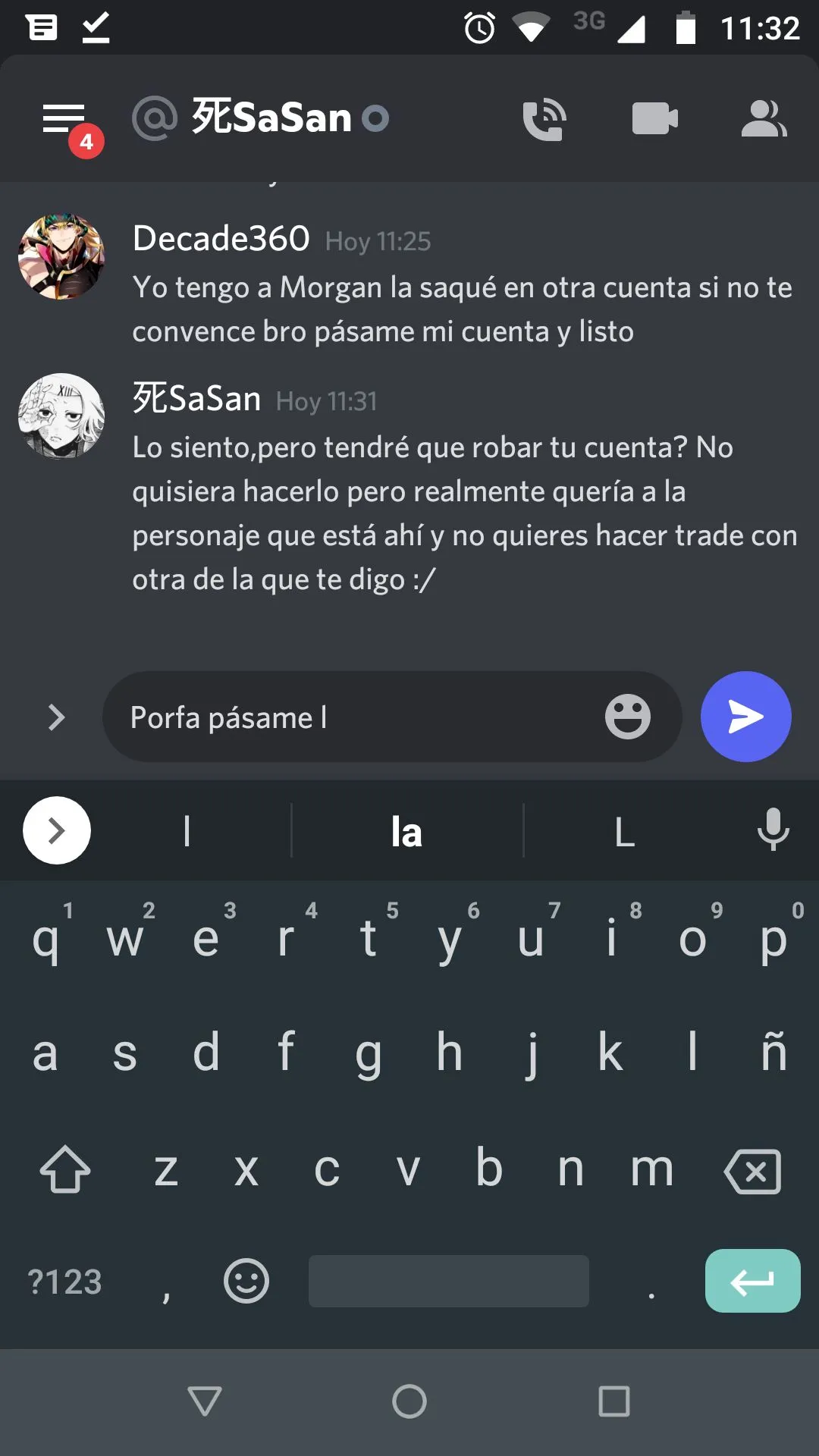This screenshot has height=1456, width=819.
Task: Choose the "la" keyboard suggestion
Action: 406,832
